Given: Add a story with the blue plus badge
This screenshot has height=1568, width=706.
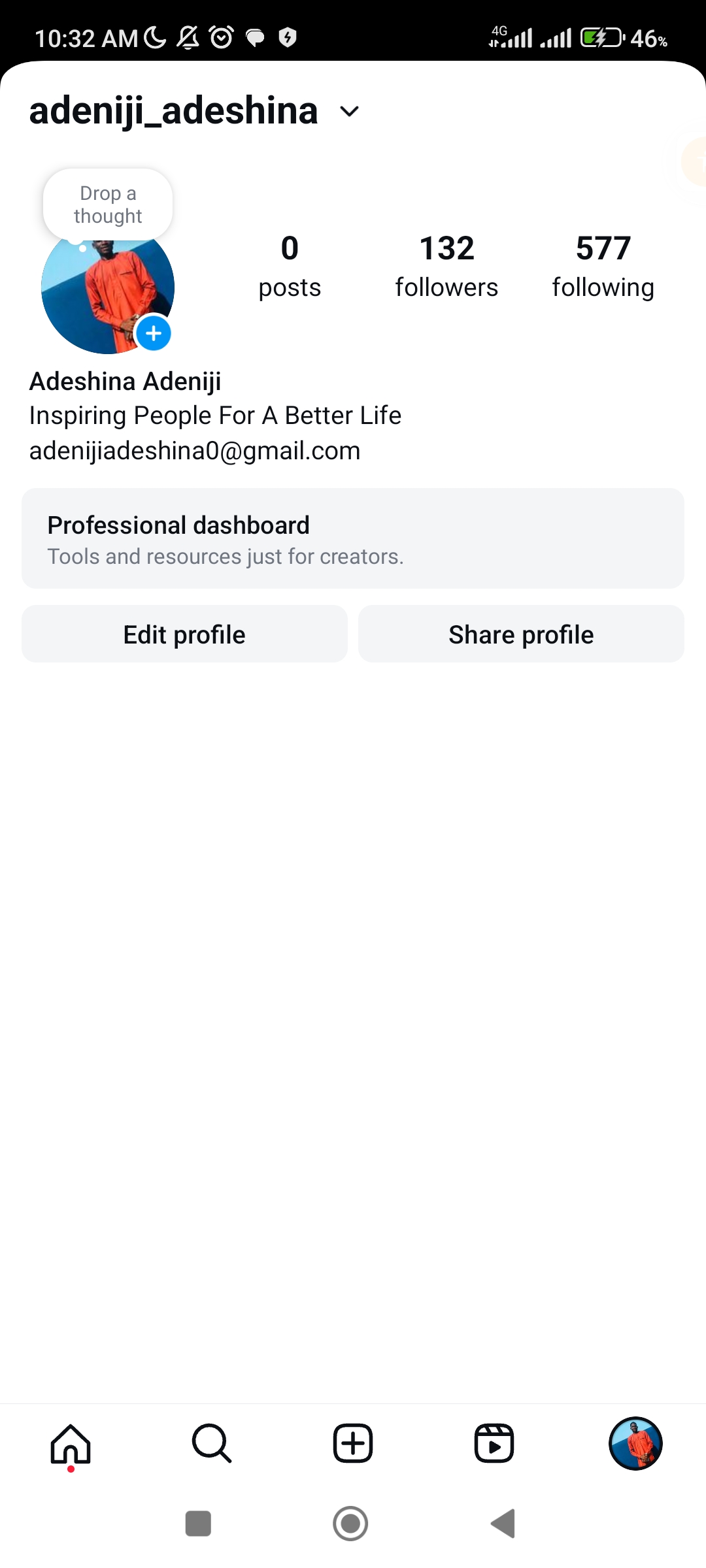Looking at the screenshot, I should [154, 334].
